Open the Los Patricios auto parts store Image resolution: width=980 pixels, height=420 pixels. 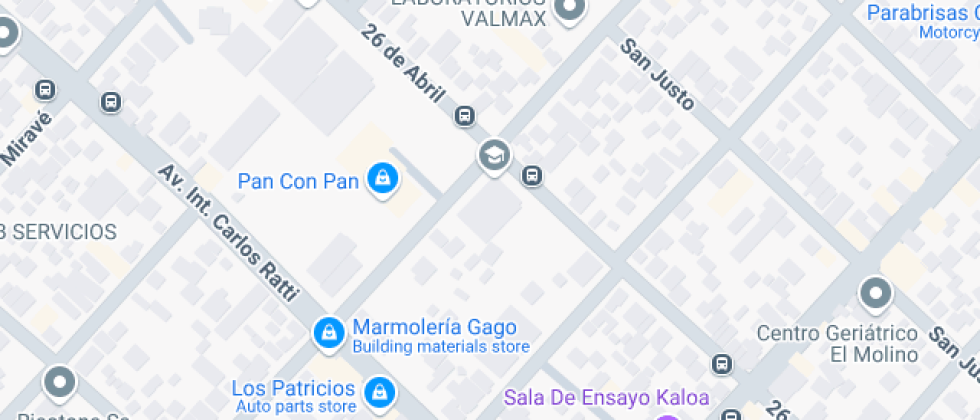click(378, 393)
